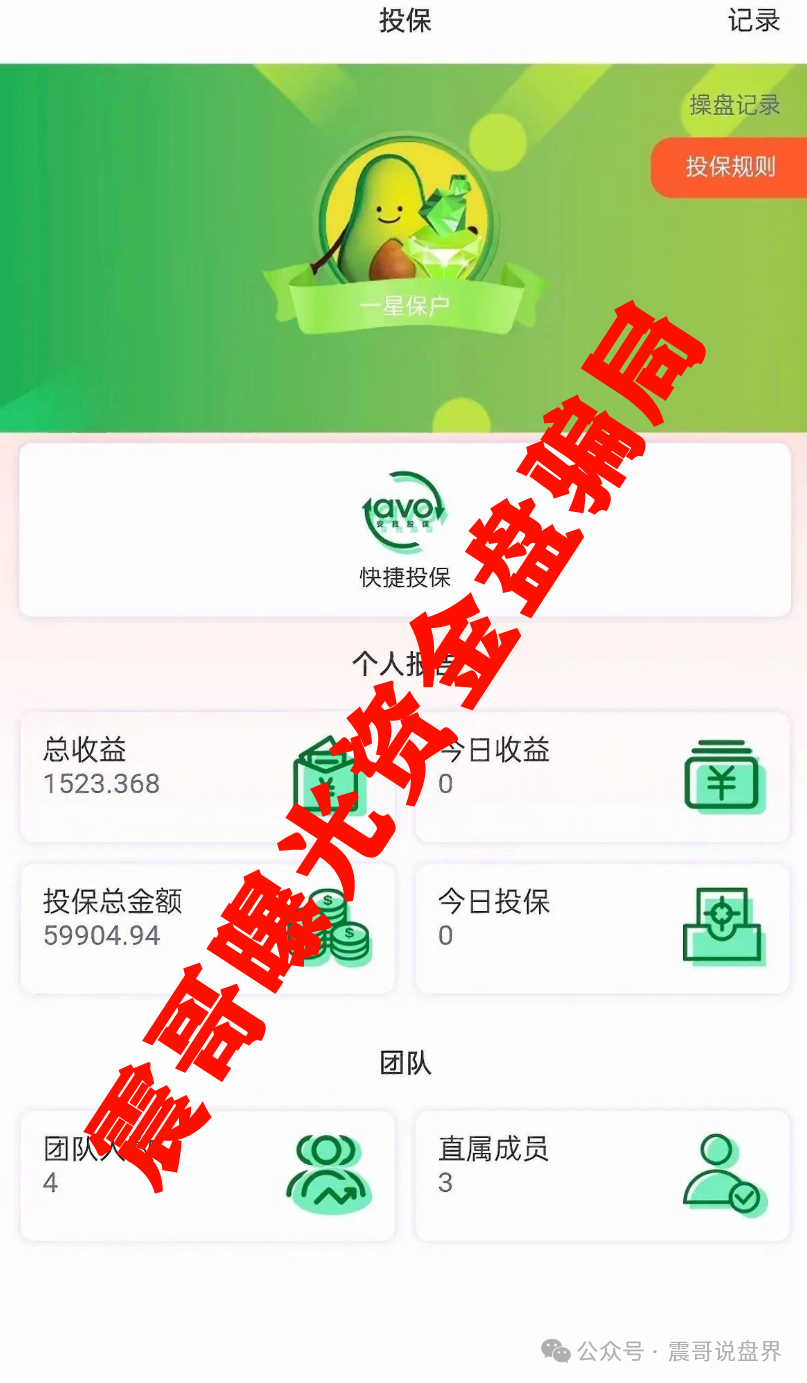Open the 今日收益 card
Viewport: 807px width, 1383px height.
pyautogui.click(x=601, y=777)
